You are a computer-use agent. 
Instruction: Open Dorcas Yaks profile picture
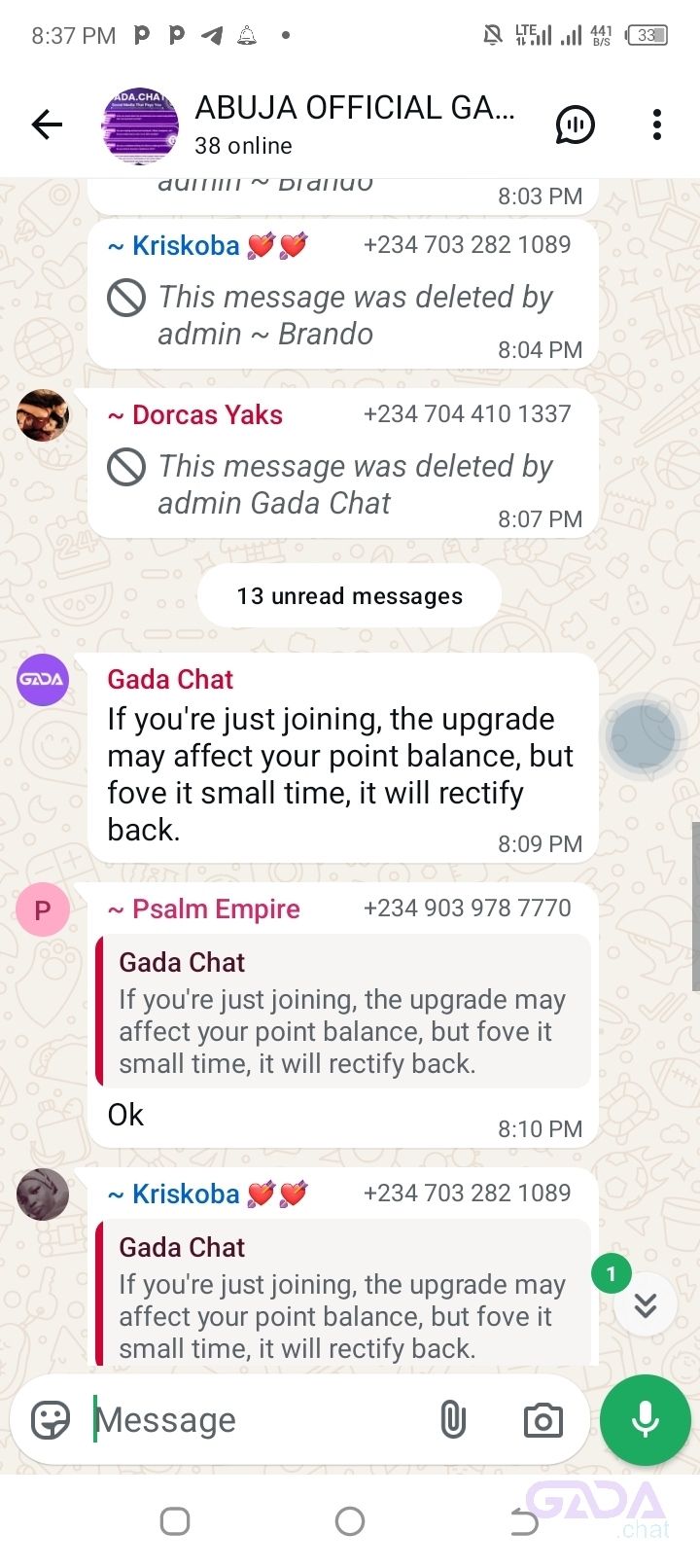click(43, 415)
